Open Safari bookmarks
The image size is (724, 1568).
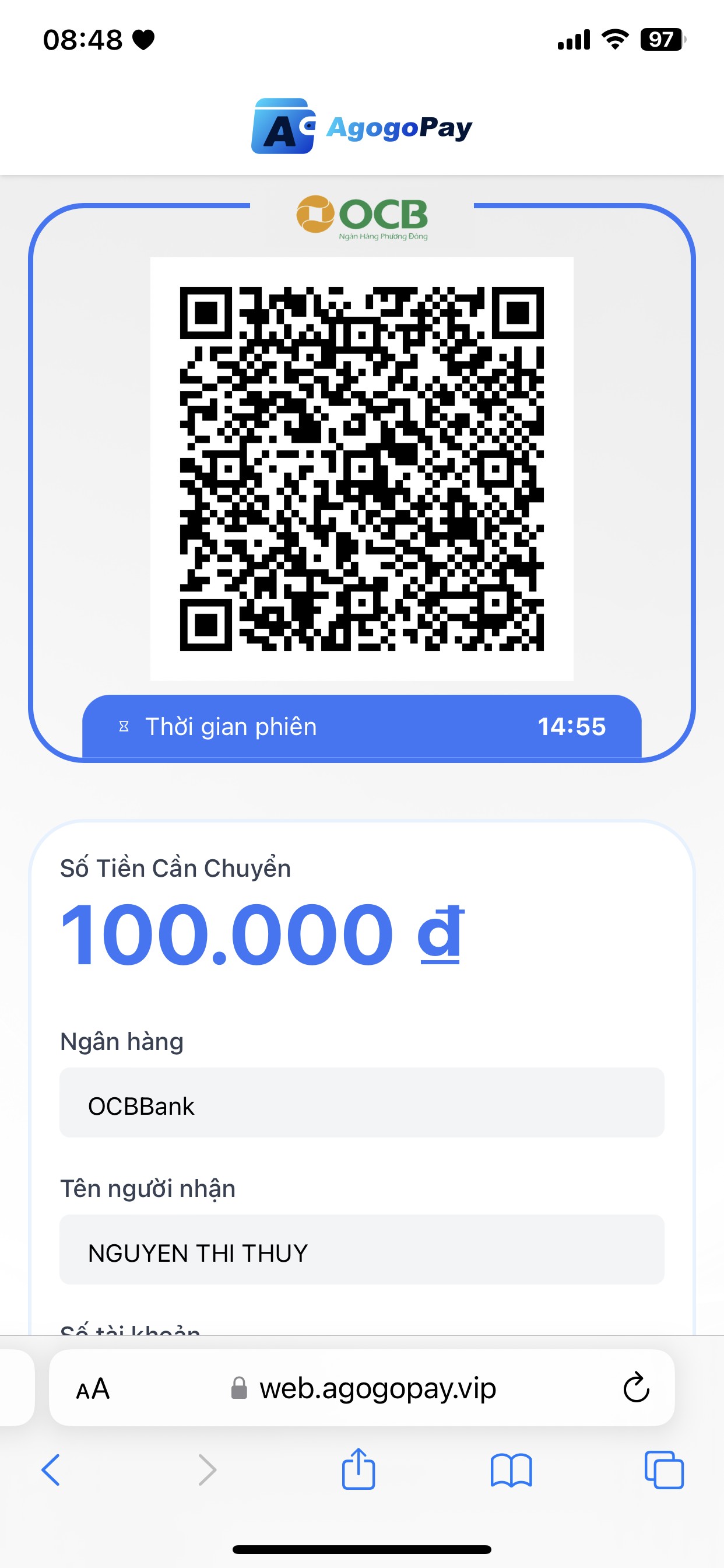coord(511,1471)
